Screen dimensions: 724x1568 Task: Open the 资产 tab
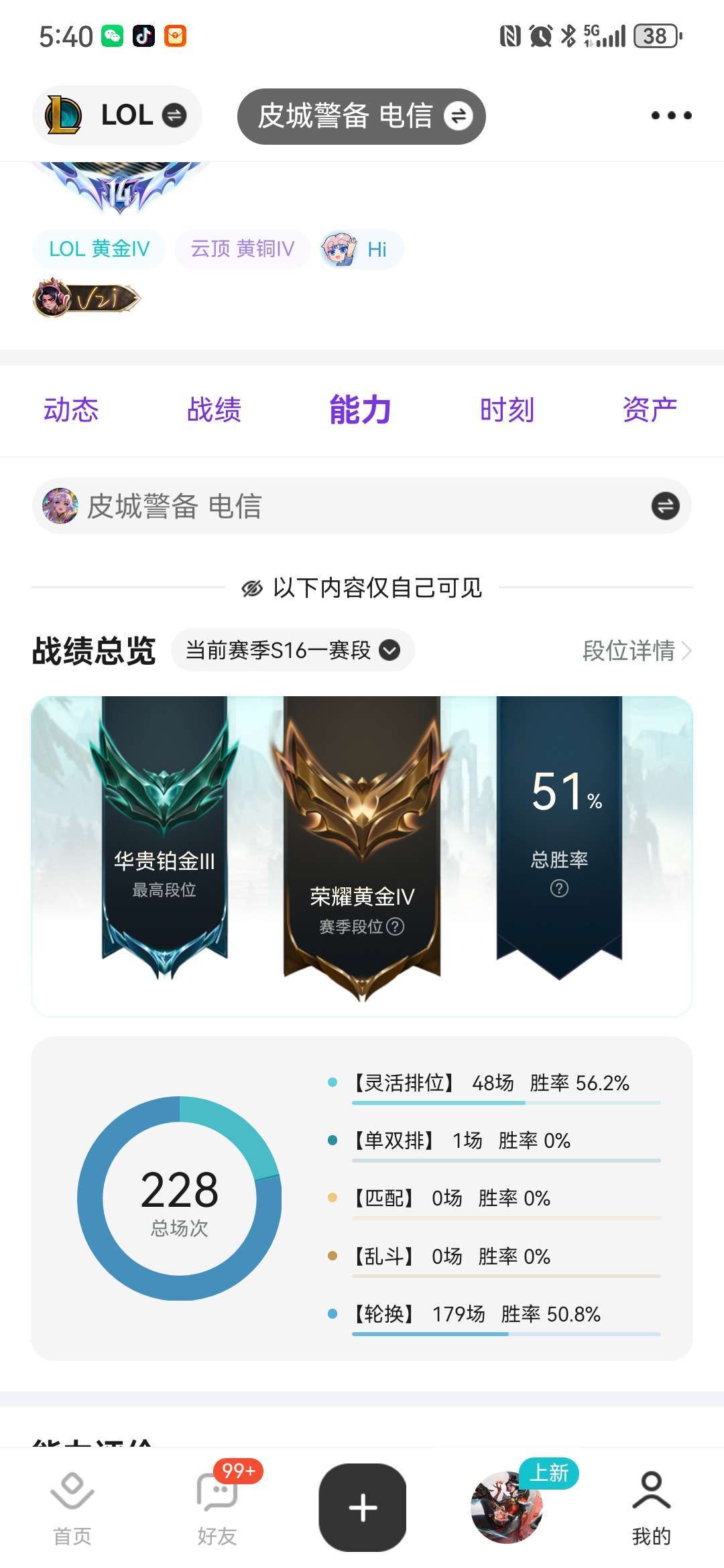point(650,409)
